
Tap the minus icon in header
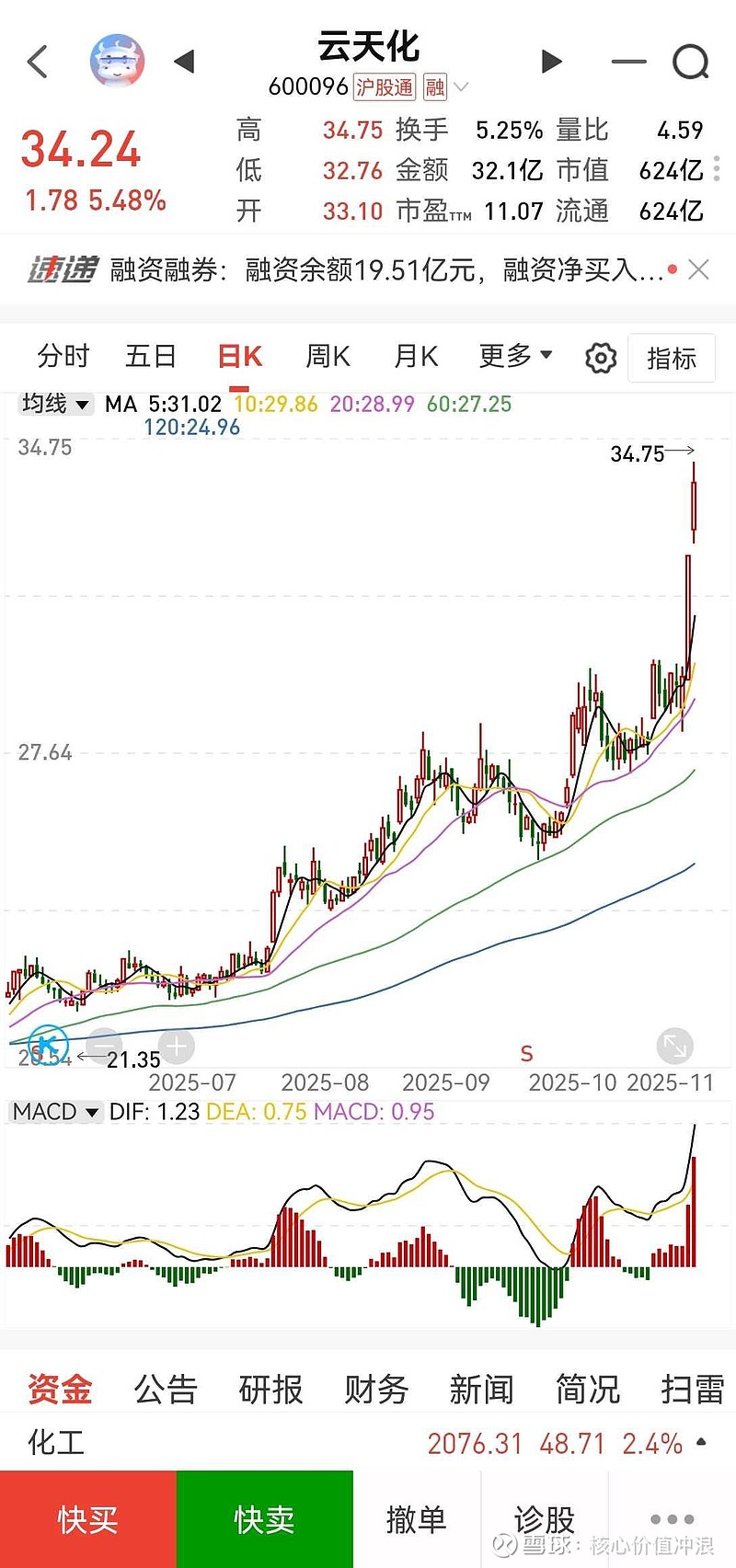click(x=628, y=63)
